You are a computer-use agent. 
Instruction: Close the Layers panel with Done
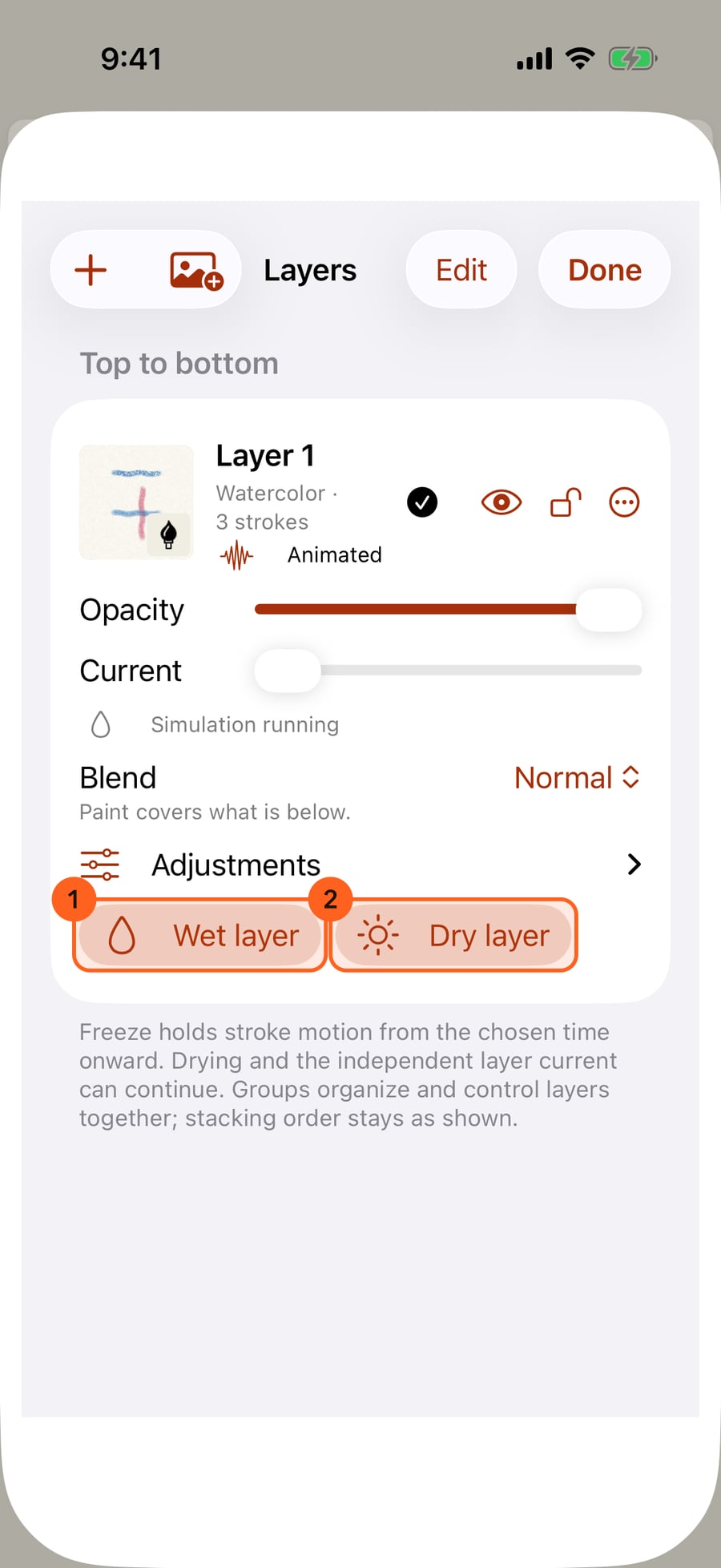coord(605,270)
